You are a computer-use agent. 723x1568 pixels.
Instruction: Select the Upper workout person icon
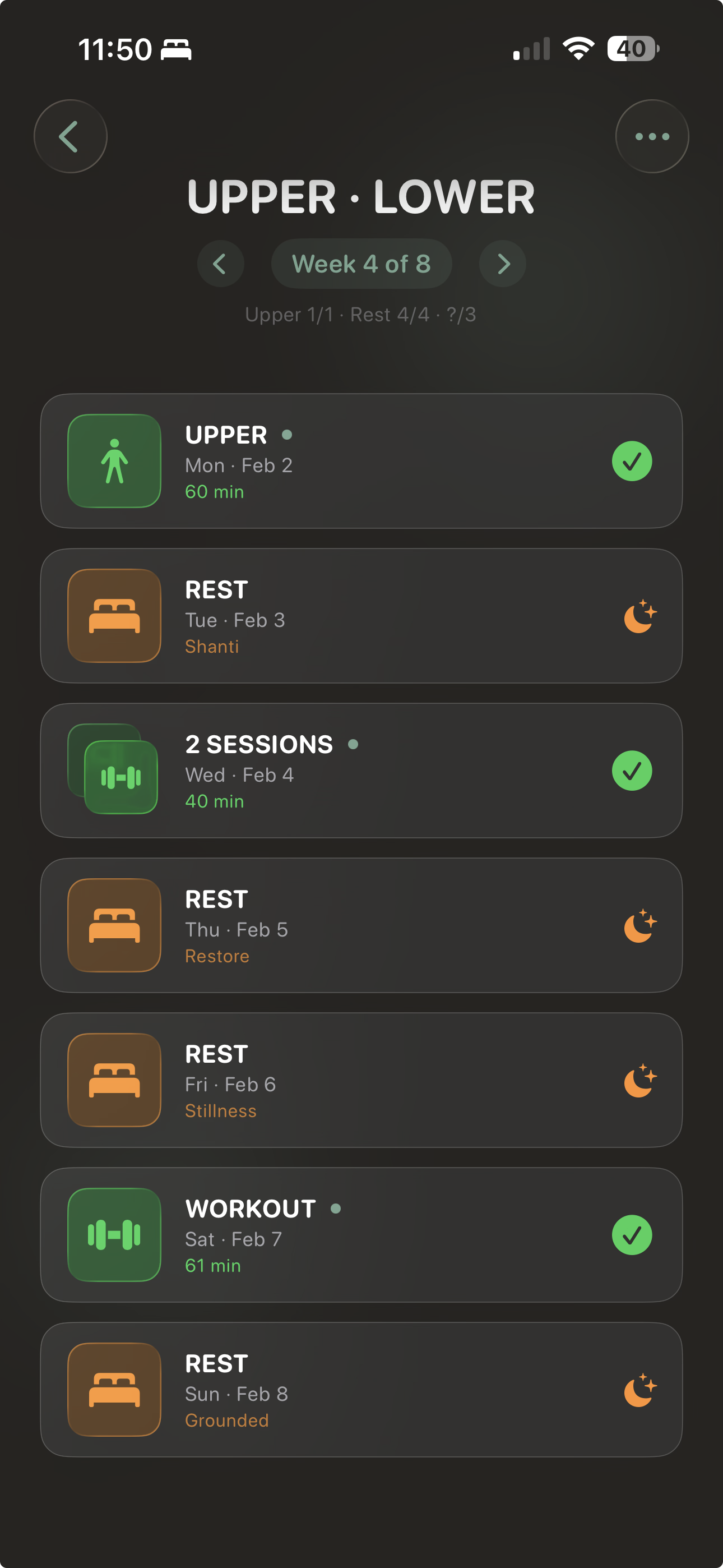pos(114,461)
